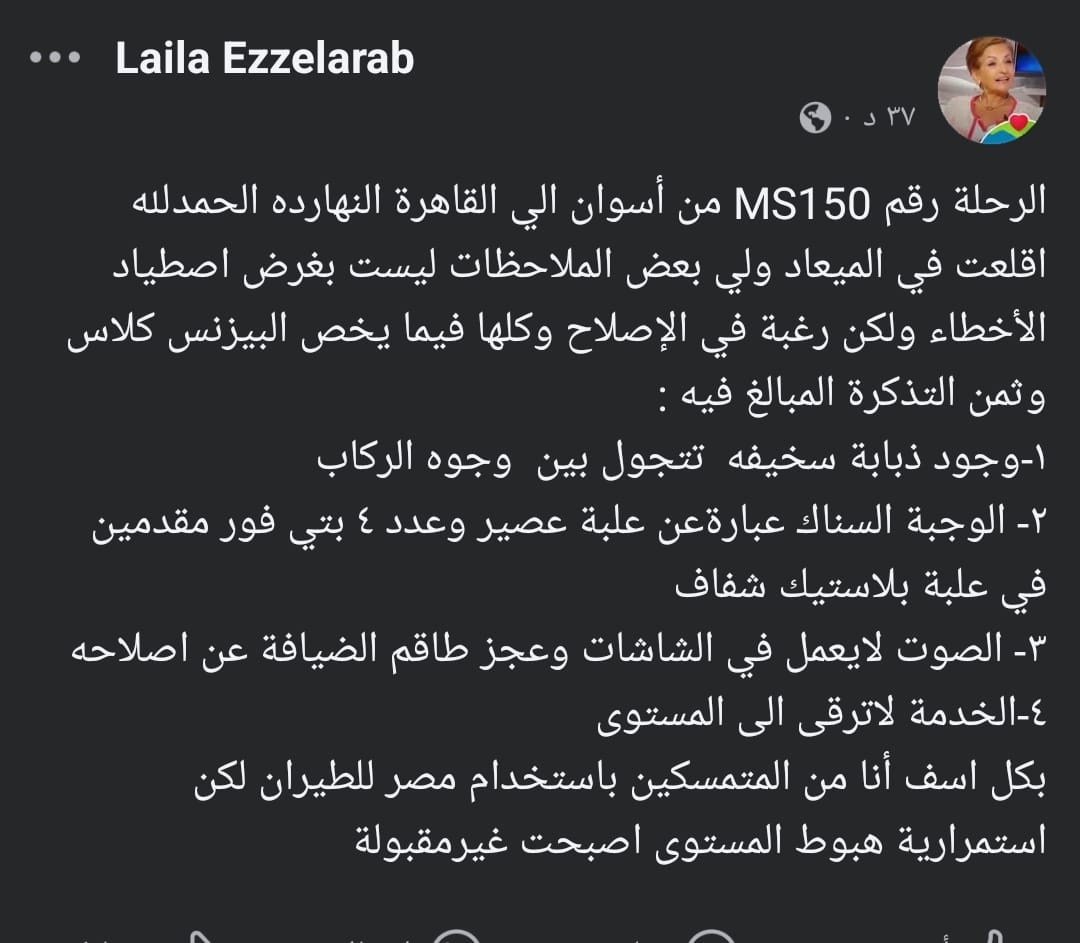Open the post's three-dot options menu
The height and width of the screenshot is (943, 1080).
click(x=54, y=58)
